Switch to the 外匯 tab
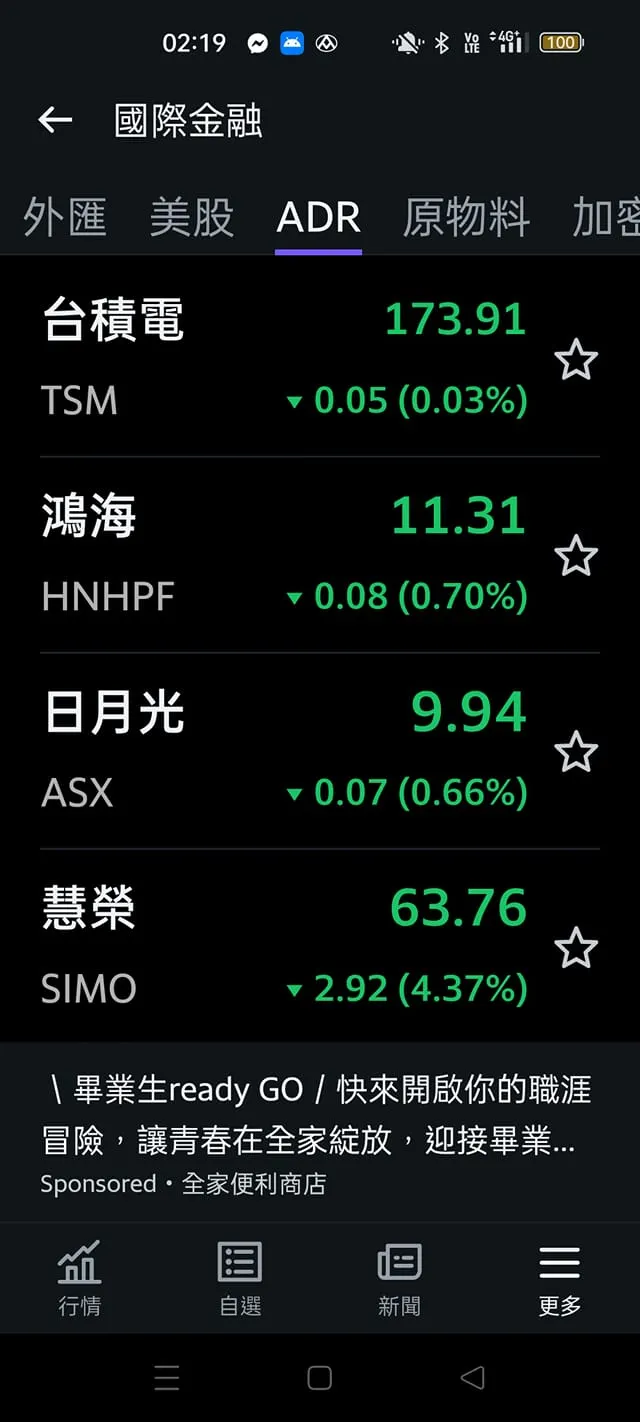 tap(65, 217)
